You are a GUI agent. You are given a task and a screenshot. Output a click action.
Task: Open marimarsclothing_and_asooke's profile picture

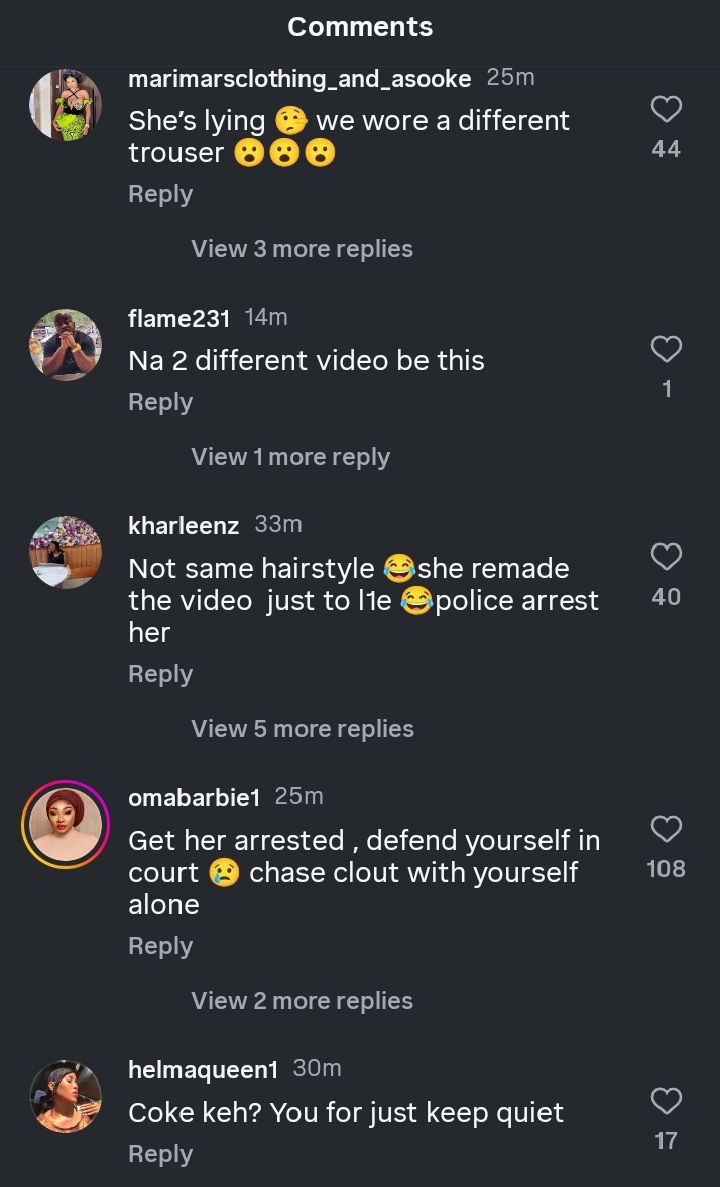[65, 105]
